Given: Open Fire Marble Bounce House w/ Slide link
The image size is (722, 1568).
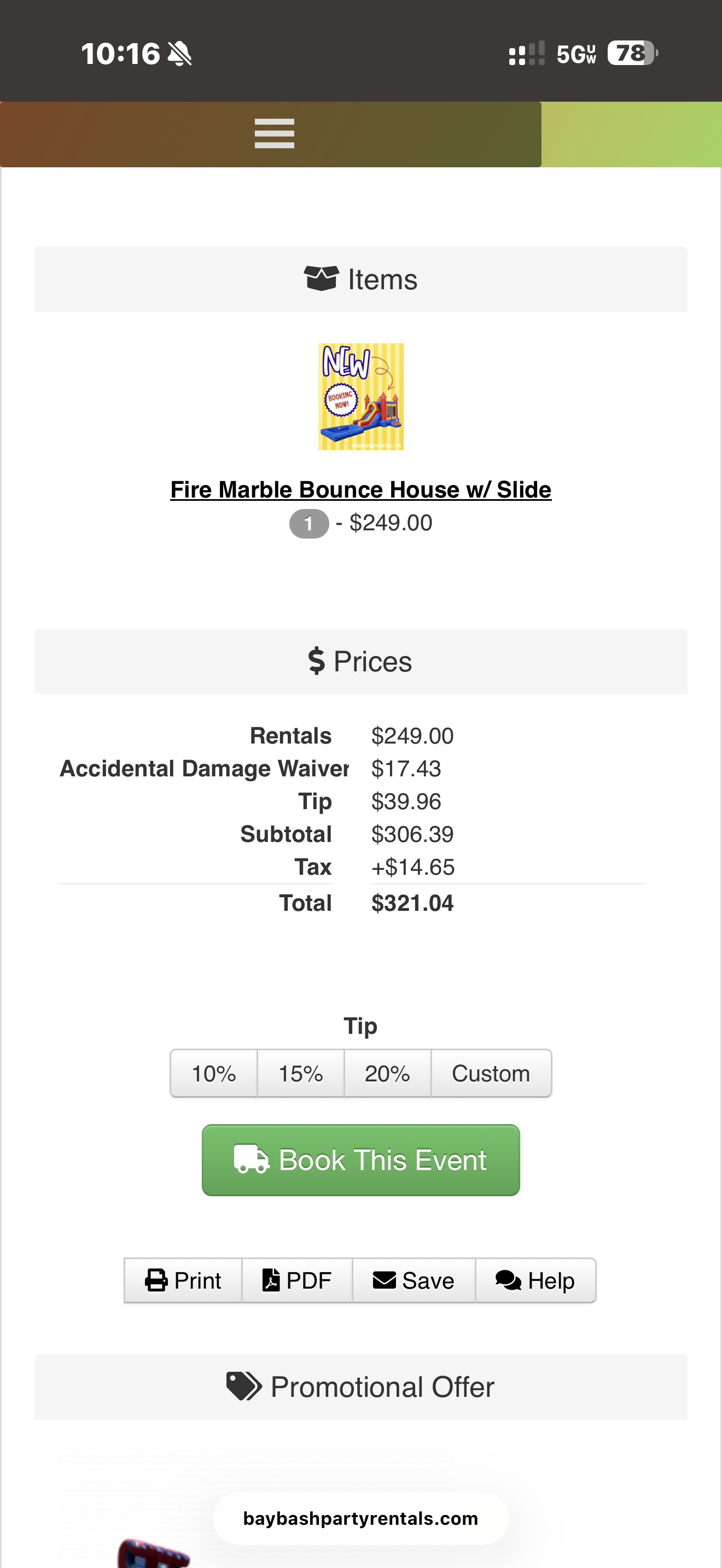Looking at the screenshot, I should click(x=360, y=489).
